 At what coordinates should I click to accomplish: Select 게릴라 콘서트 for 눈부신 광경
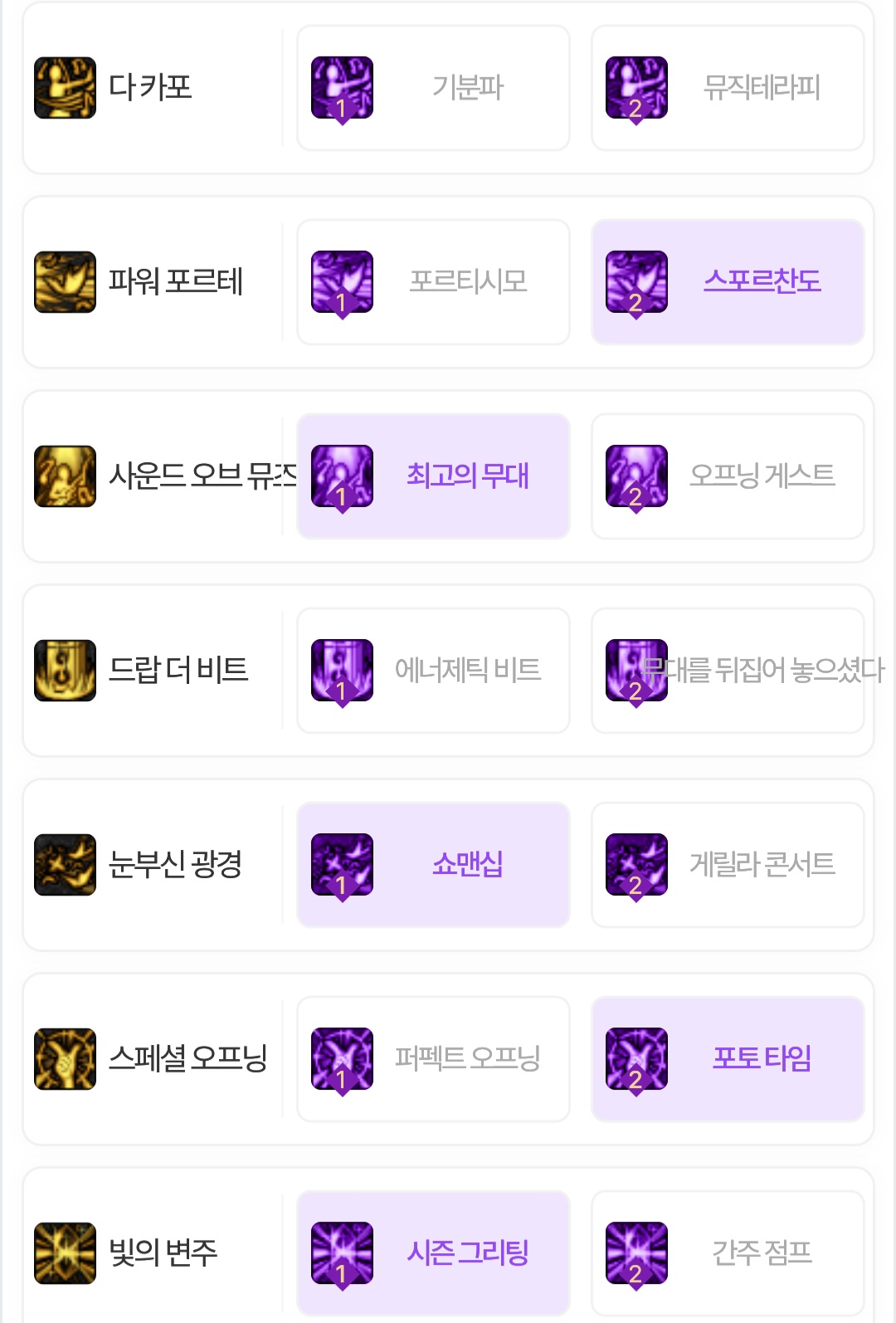(728, 865)
